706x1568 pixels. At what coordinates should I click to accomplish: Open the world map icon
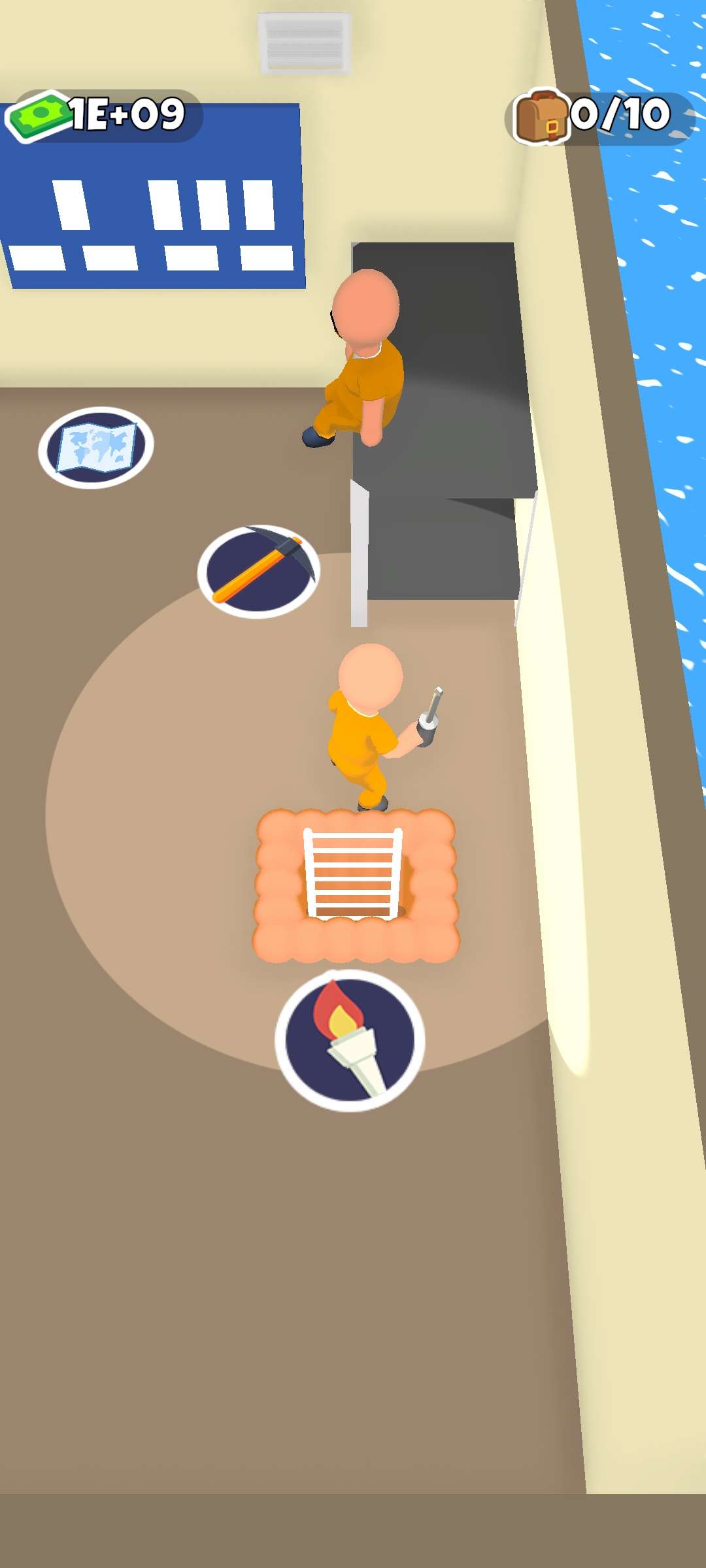tap(96, 448)
